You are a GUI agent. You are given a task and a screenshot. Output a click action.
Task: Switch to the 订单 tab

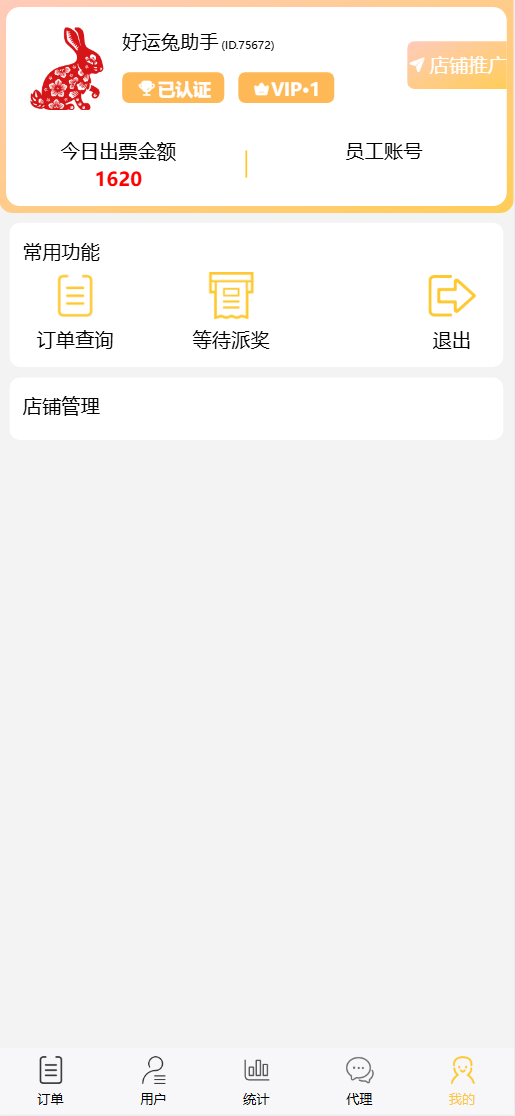[x=51, y=1080]
